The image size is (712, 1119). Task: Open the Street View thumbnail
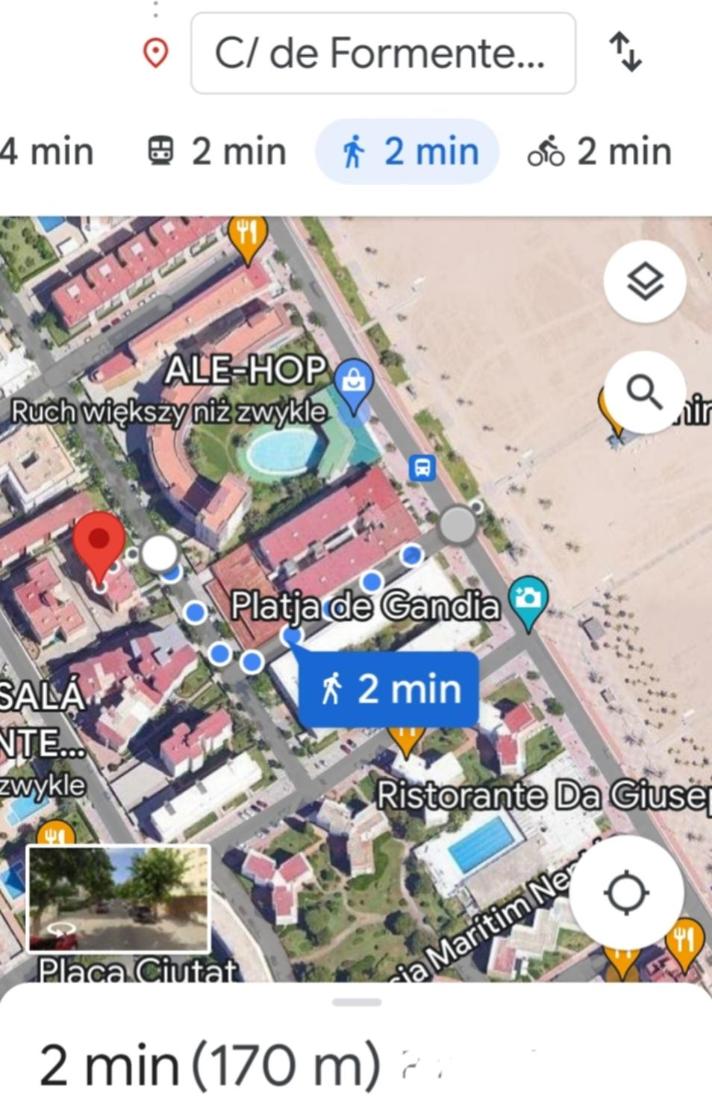pos(118,897)
